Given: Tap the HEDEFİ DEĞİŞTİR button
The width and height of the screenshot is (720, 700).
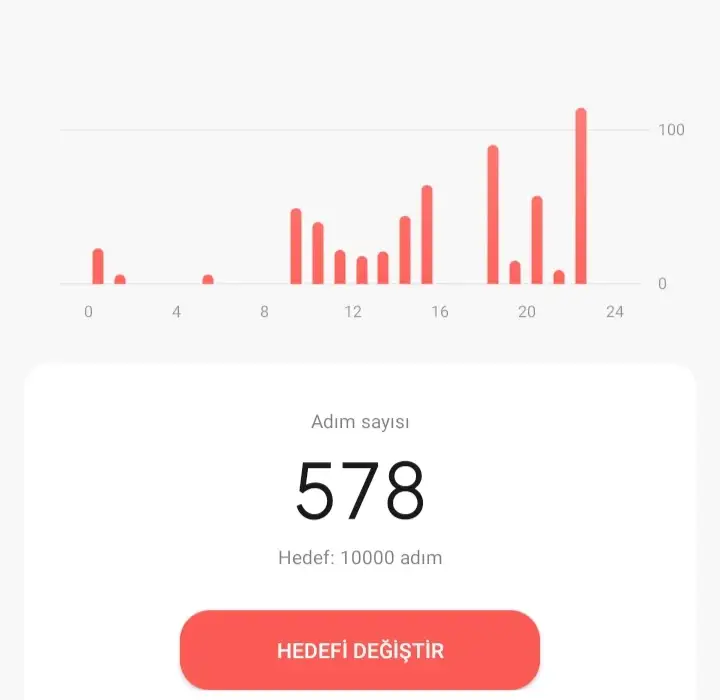Looking at the screenshot, I should point(360,650).
